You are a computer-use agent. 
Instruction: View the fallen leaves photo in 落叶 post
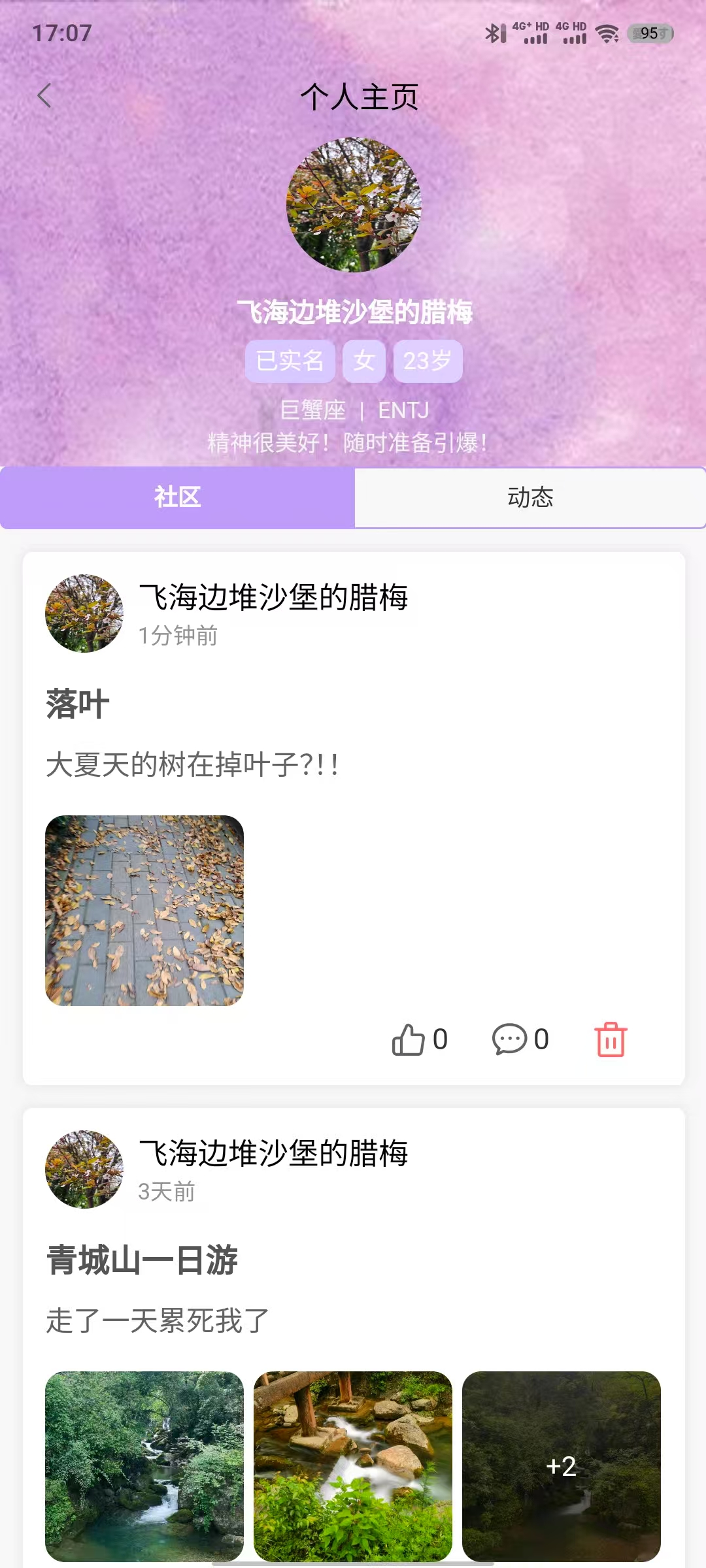[144, 910]
